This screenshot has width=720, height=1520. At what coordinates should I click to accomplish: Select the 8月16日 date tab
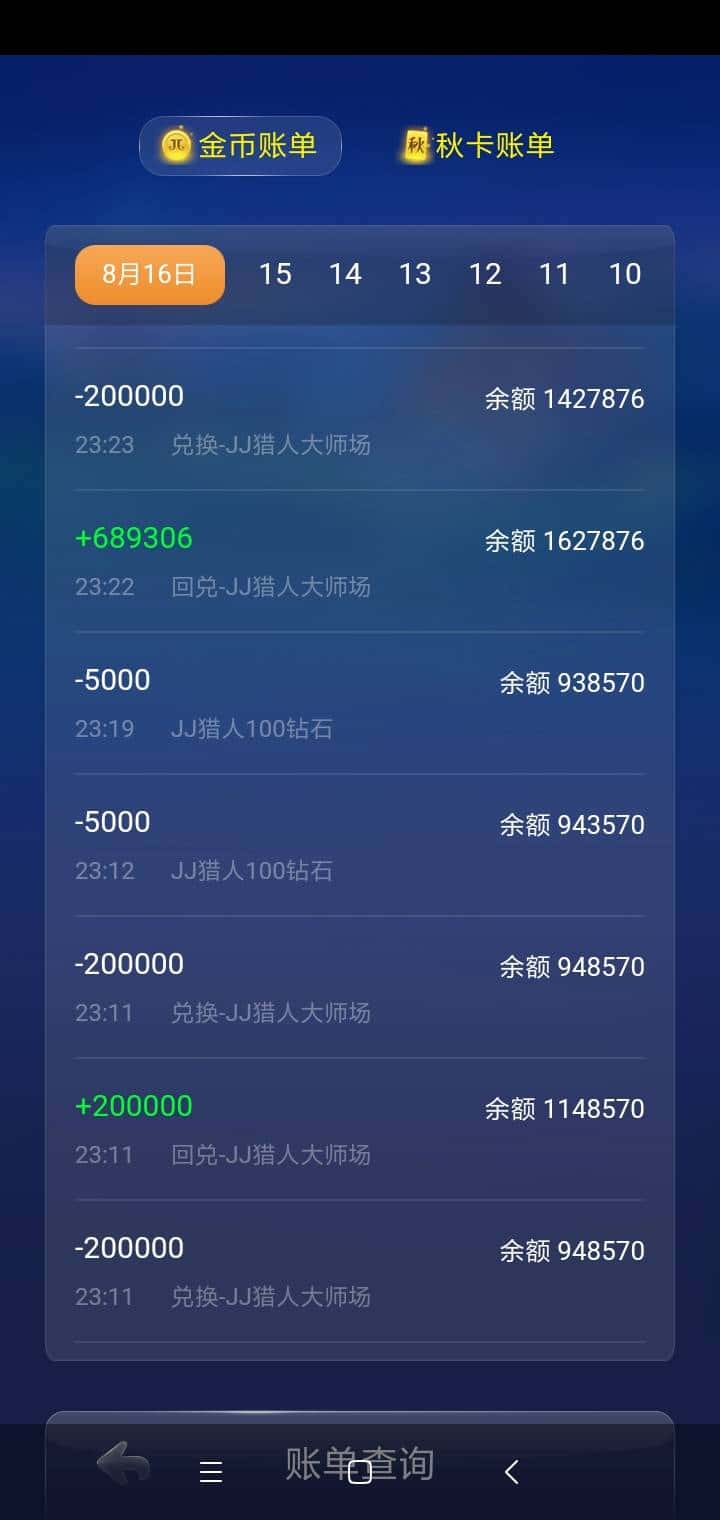click(x=148, y=273)
